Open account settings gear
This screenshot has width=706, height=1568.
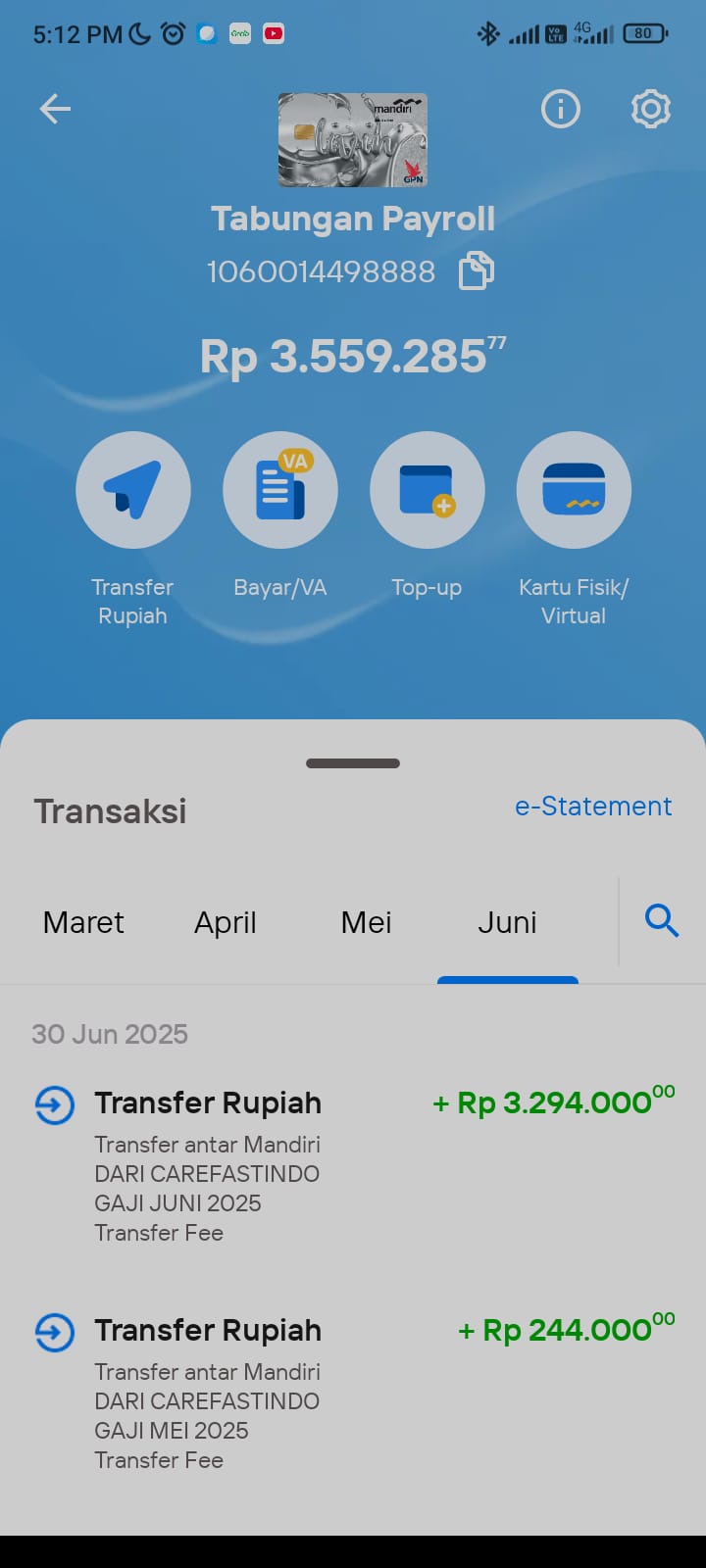pos(651,109)
